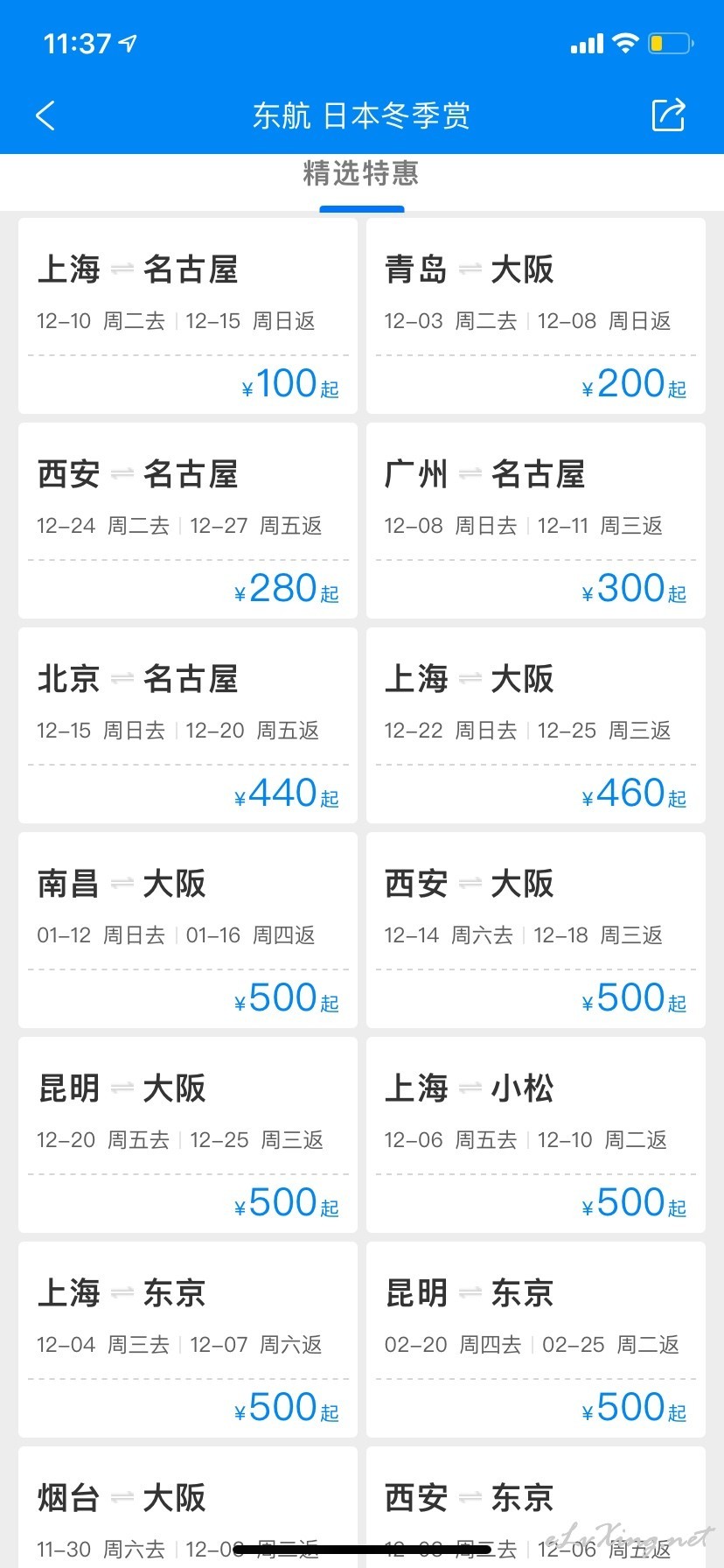The height and width of the screenshot is (1568, 724).
Task: Choose the 上海 to 东京 flight card
Action: [x=188, y=1340]
